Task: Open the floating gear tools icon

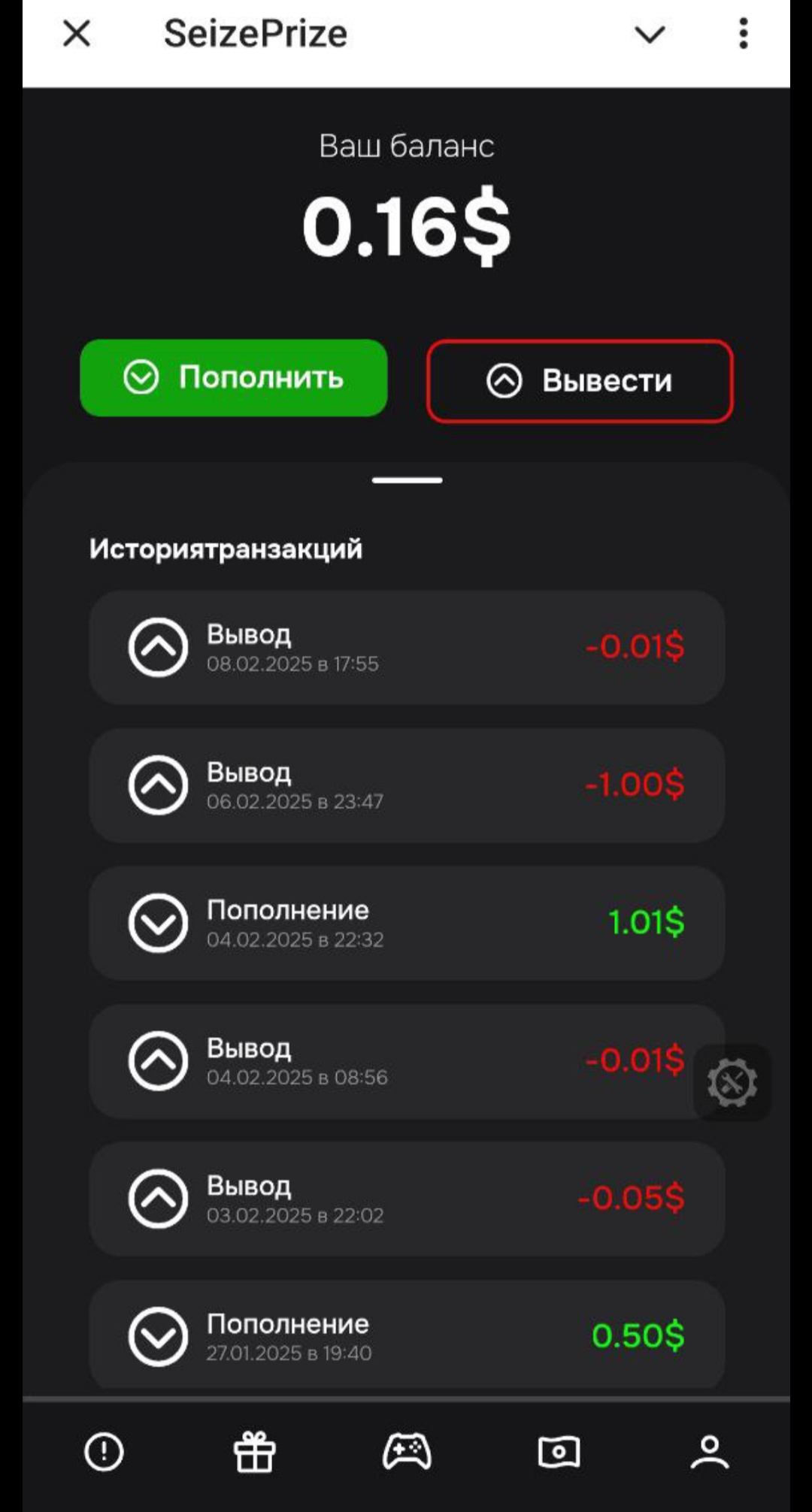Action: click(x=732, y=1083)
